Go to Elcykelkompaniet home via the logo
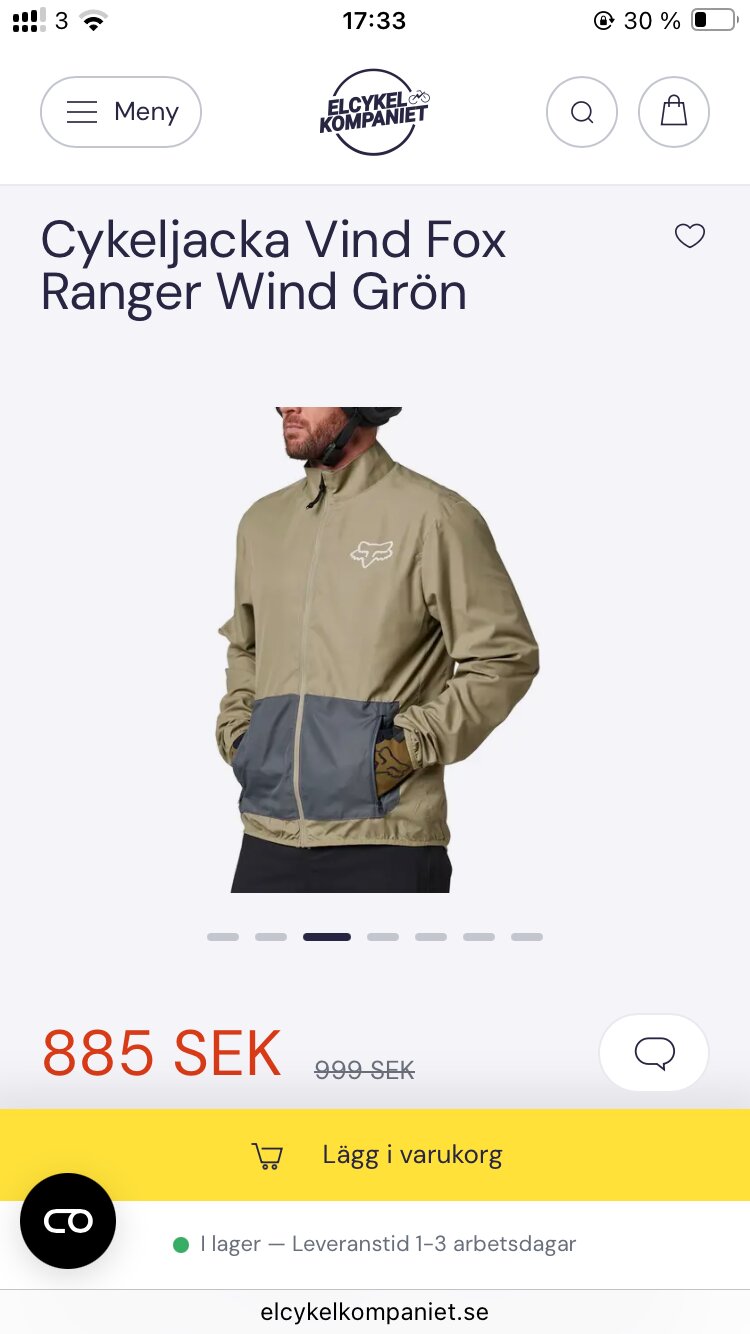The image size is (750, 1334). [374, 112]
